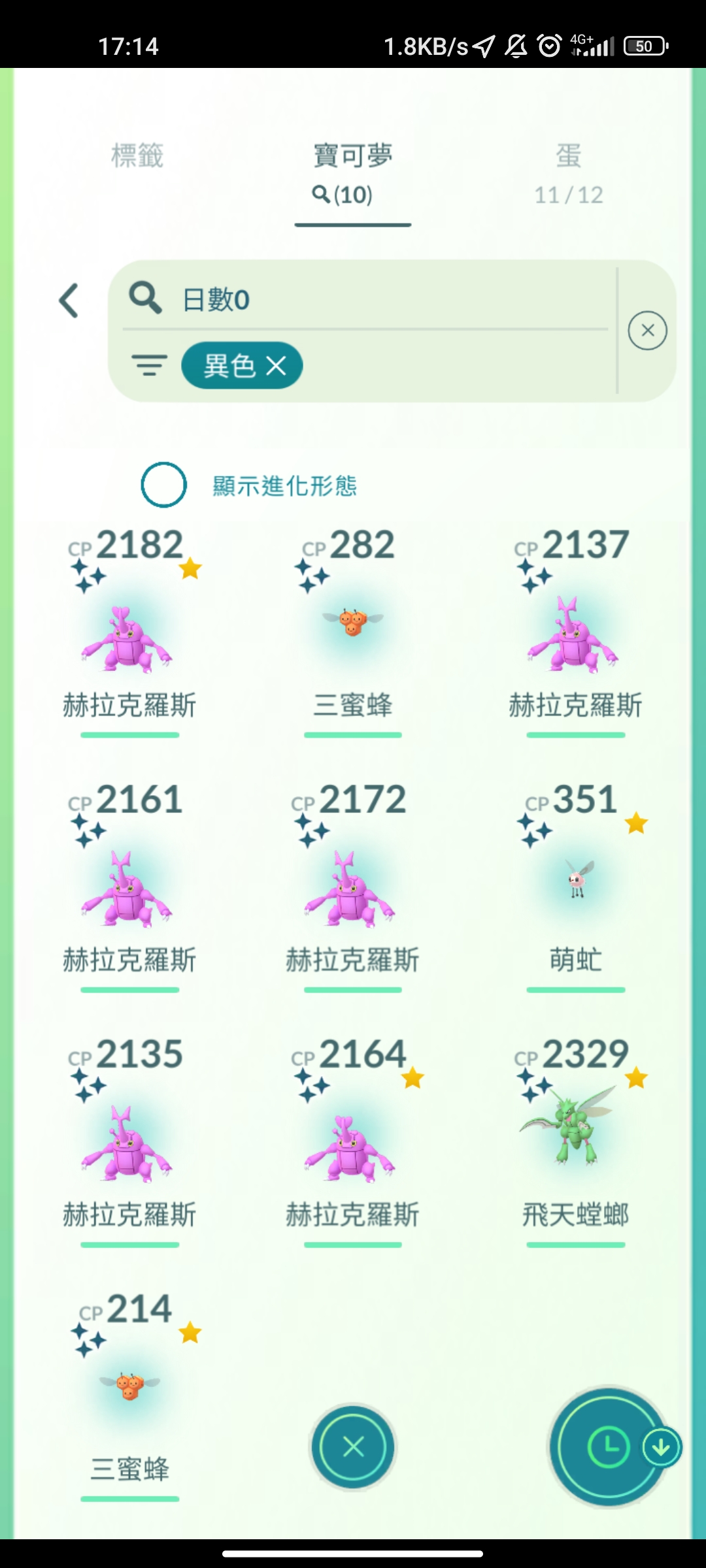The height and width of the screenshot is (1568, 706).
Task: Go back using the left arrow
Action: point(69,301)
